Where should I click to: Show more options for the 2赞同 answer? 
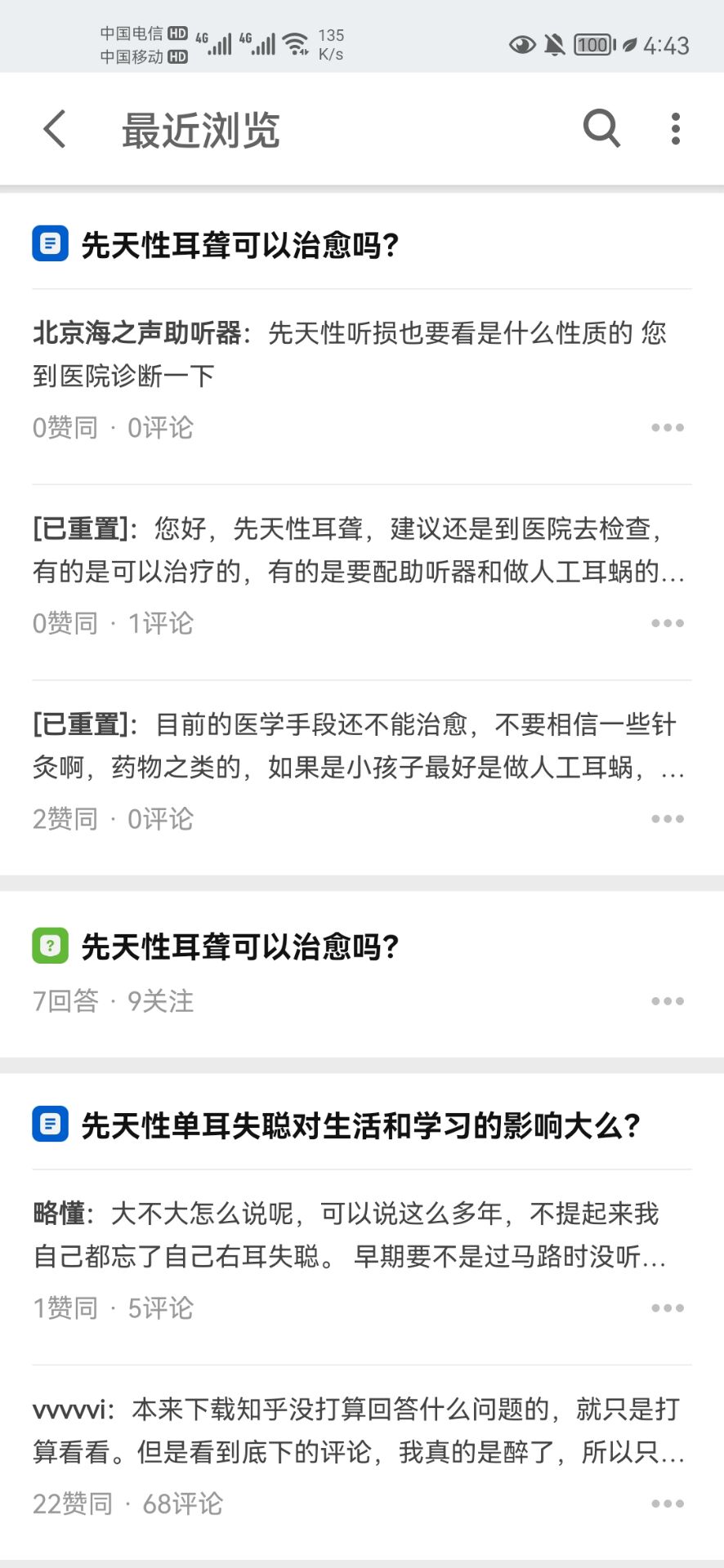point(667,818)
